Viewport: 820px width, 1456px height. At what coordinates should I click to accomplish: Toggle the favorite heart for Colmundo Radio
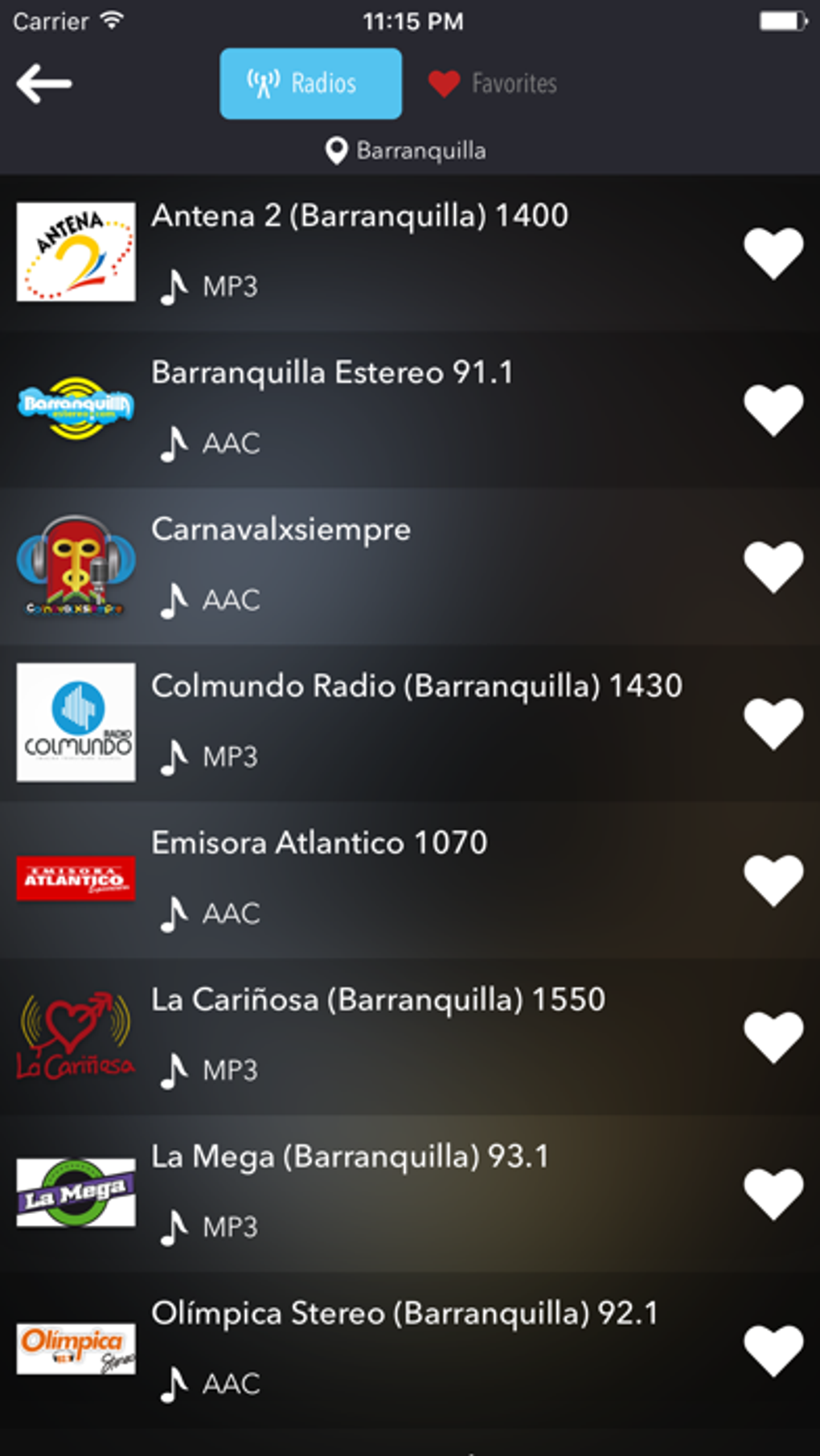[x=773, y=722]
